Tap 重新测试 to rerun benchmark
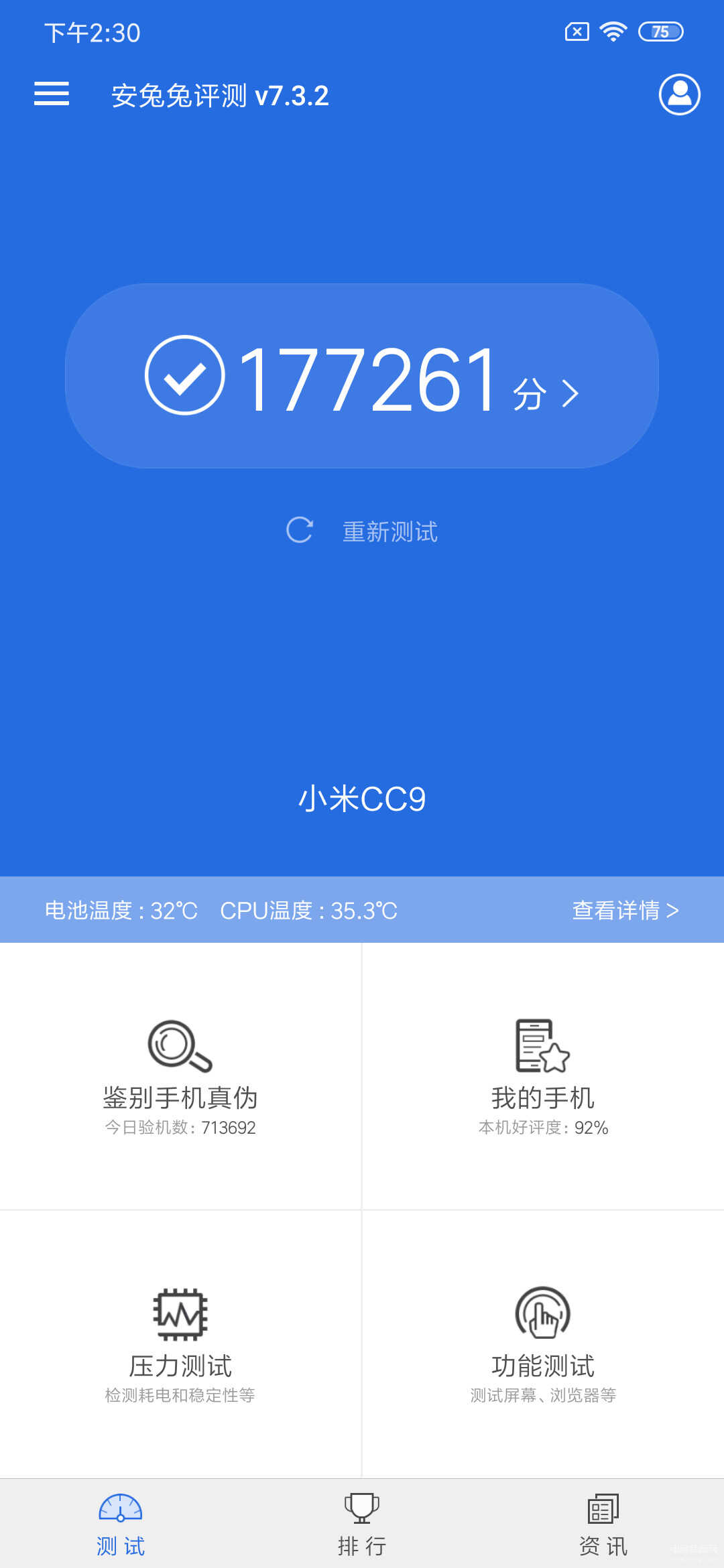 [x=362, y=531]
